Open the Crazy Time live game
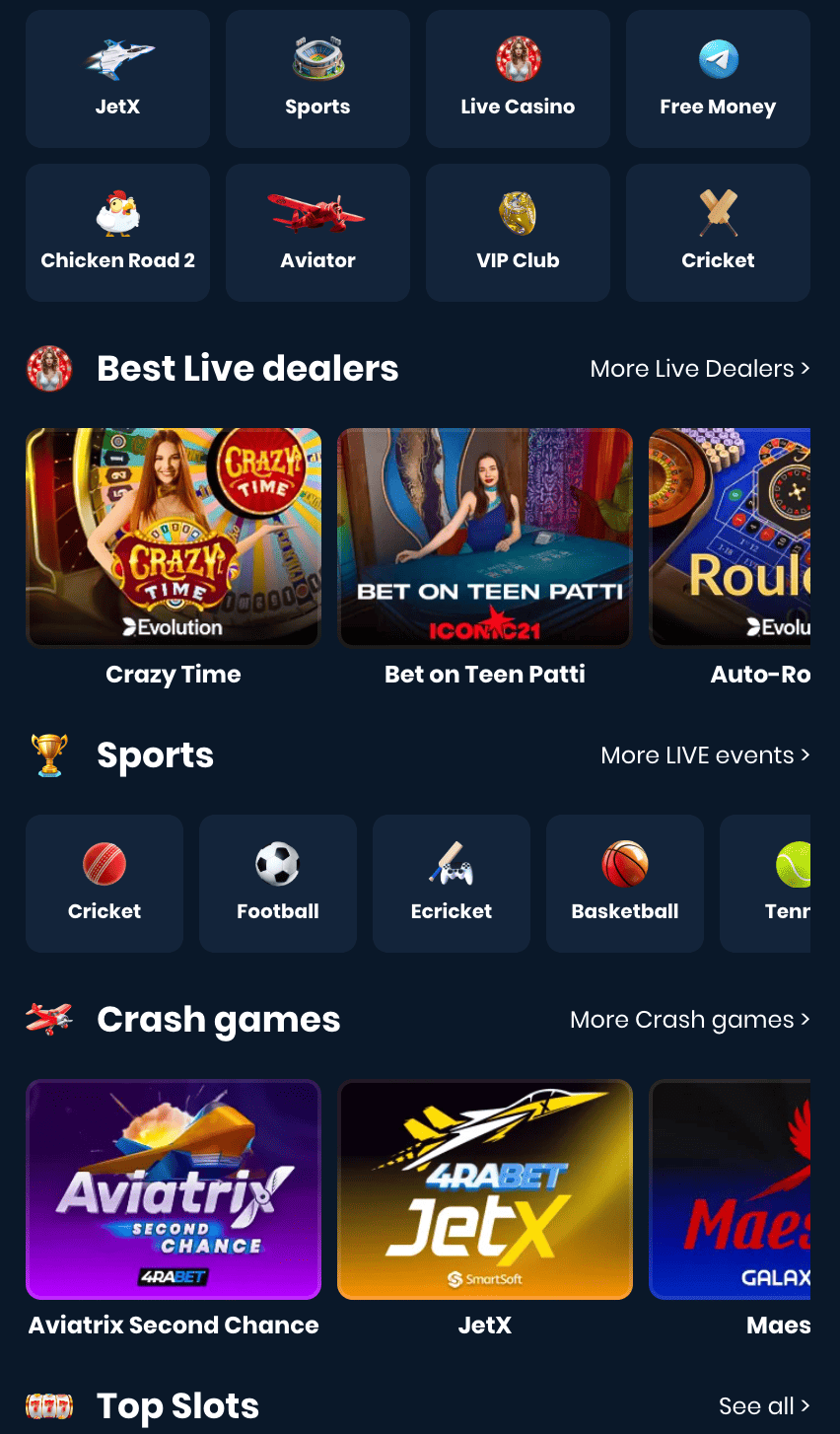Image resolution: width=840 pixels, height=1434 pixels. pyautogui.click(x=174, y=538)
